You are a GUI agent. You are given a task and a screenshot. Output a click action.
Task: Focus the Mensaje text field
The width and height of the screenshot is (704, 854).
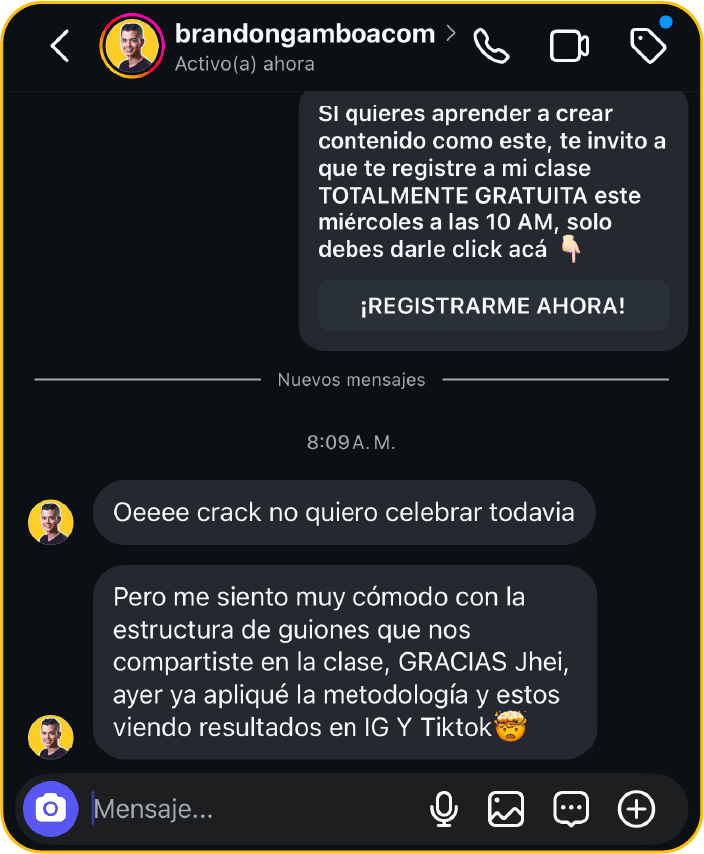250,809
